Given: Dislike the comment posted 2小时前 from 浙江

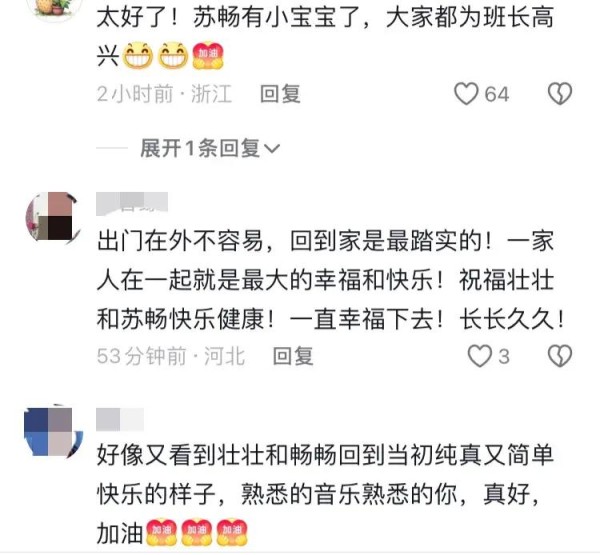Looking at the screenshot, I should (559, 94).
